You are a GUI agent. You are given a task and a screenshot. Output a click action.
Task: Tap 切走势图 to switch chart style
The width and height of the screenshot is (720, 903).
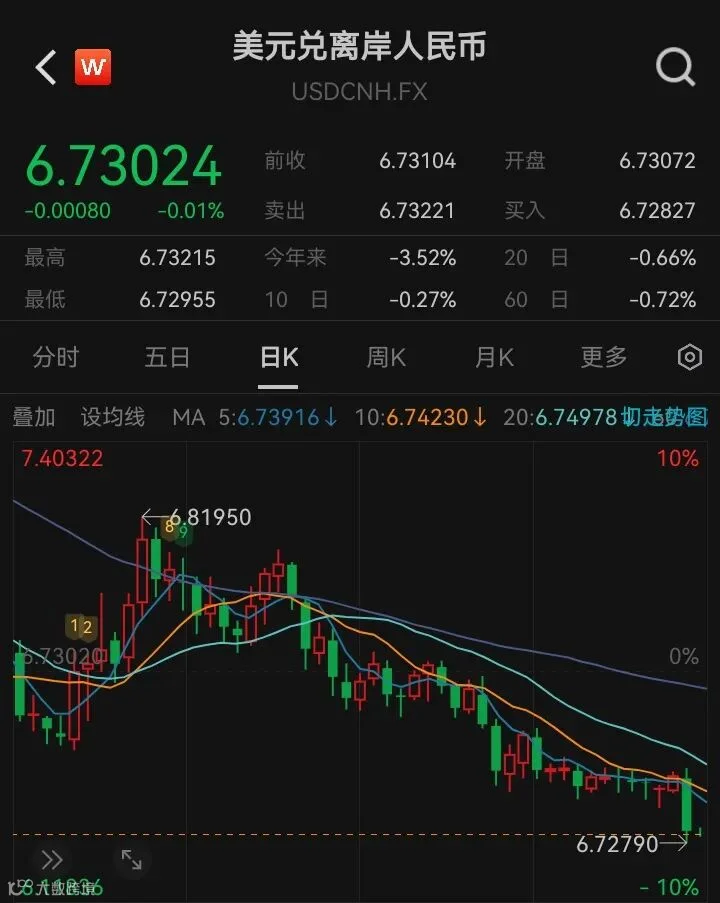click(666, 416)
